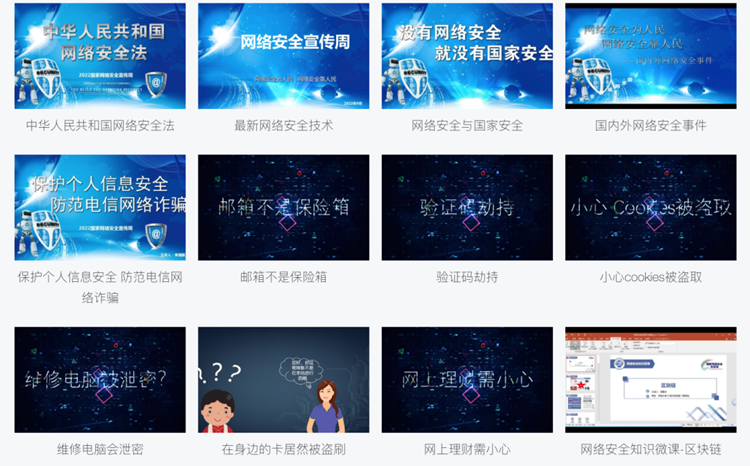The width and height of the screenshot is (750, 466).
Task: Open 保护个人信息安全 防范电信网络诈骗
Action: click(x=100, y=208)
